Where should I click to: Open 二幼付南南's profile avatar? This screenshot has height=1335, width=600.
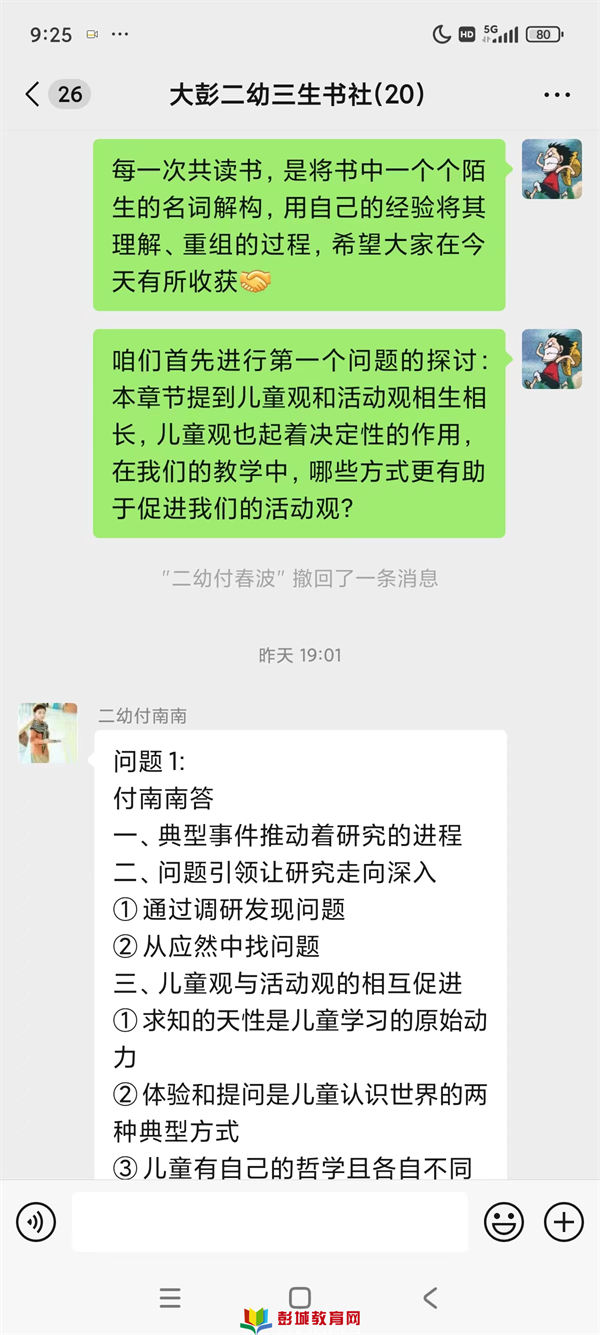click(47, 733)
